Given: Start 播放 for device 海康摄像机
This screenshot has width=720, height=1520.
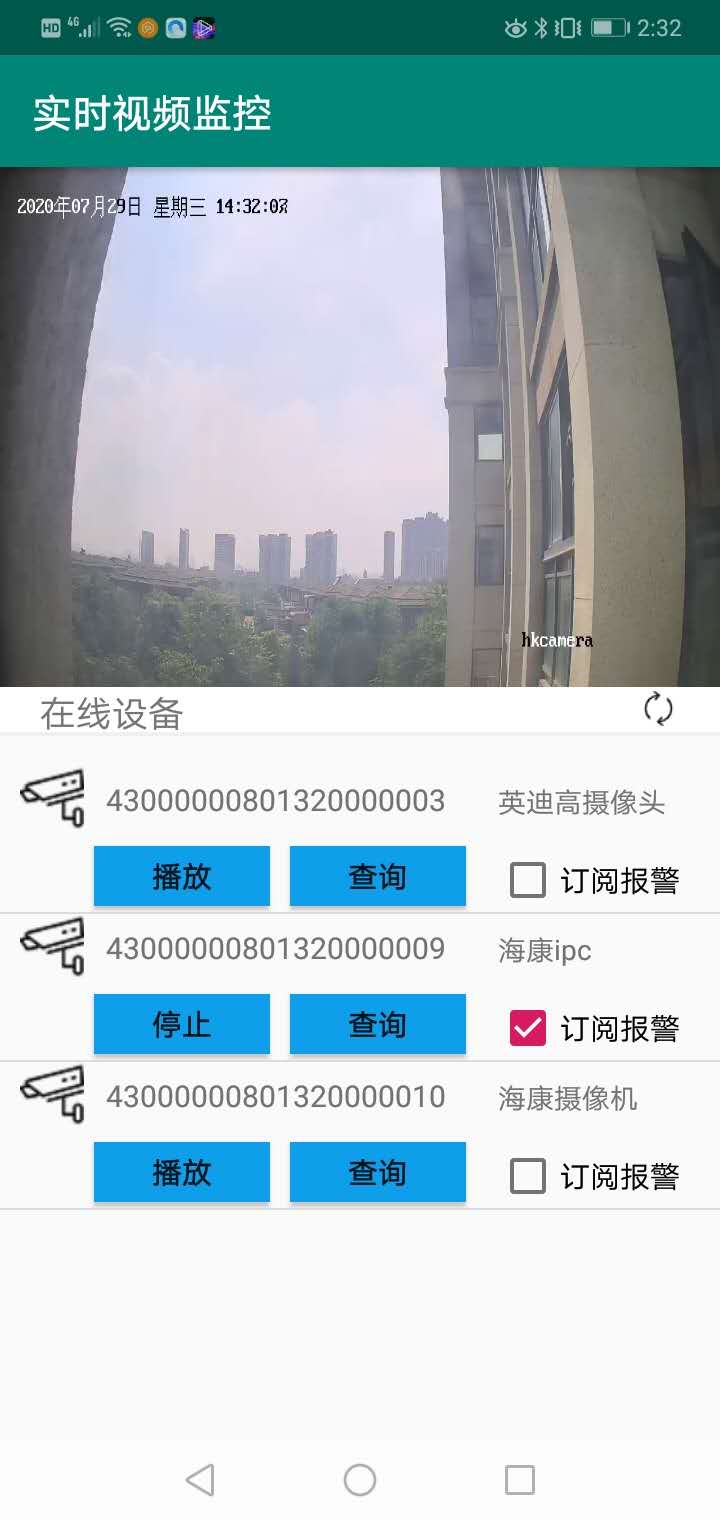Looking at the screenshot, I should pos(182,1173).
